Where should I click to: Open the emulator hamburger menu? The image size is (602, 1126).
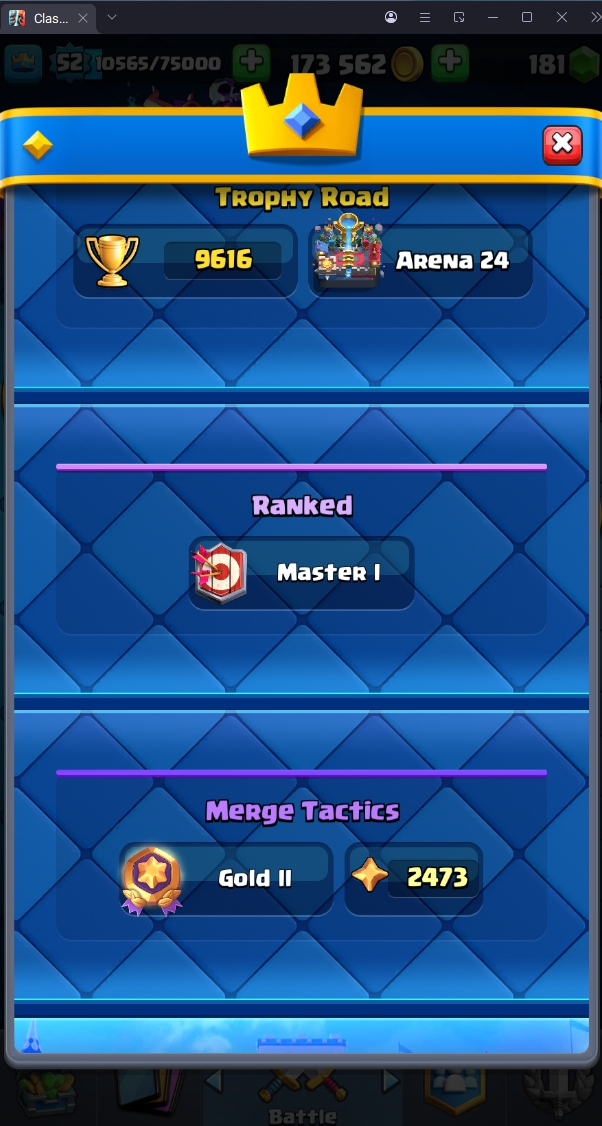(425, 17)
